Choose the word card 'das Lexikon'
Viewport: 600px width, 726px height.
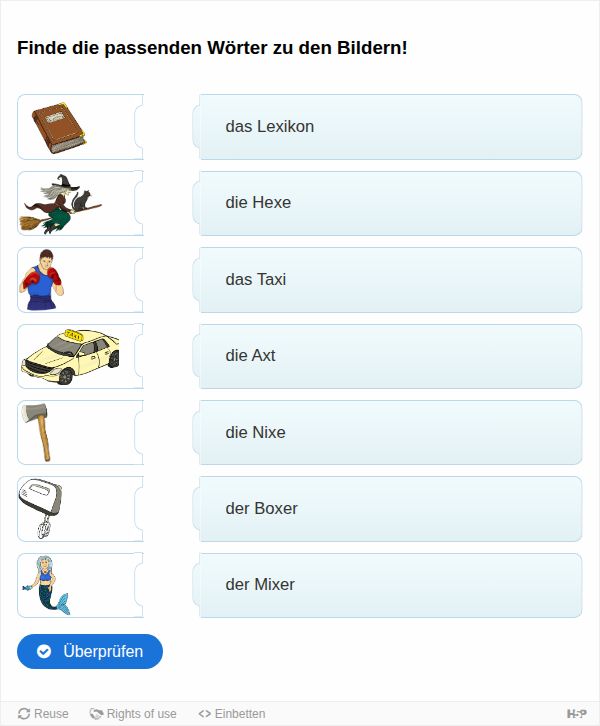coord(388,127)
